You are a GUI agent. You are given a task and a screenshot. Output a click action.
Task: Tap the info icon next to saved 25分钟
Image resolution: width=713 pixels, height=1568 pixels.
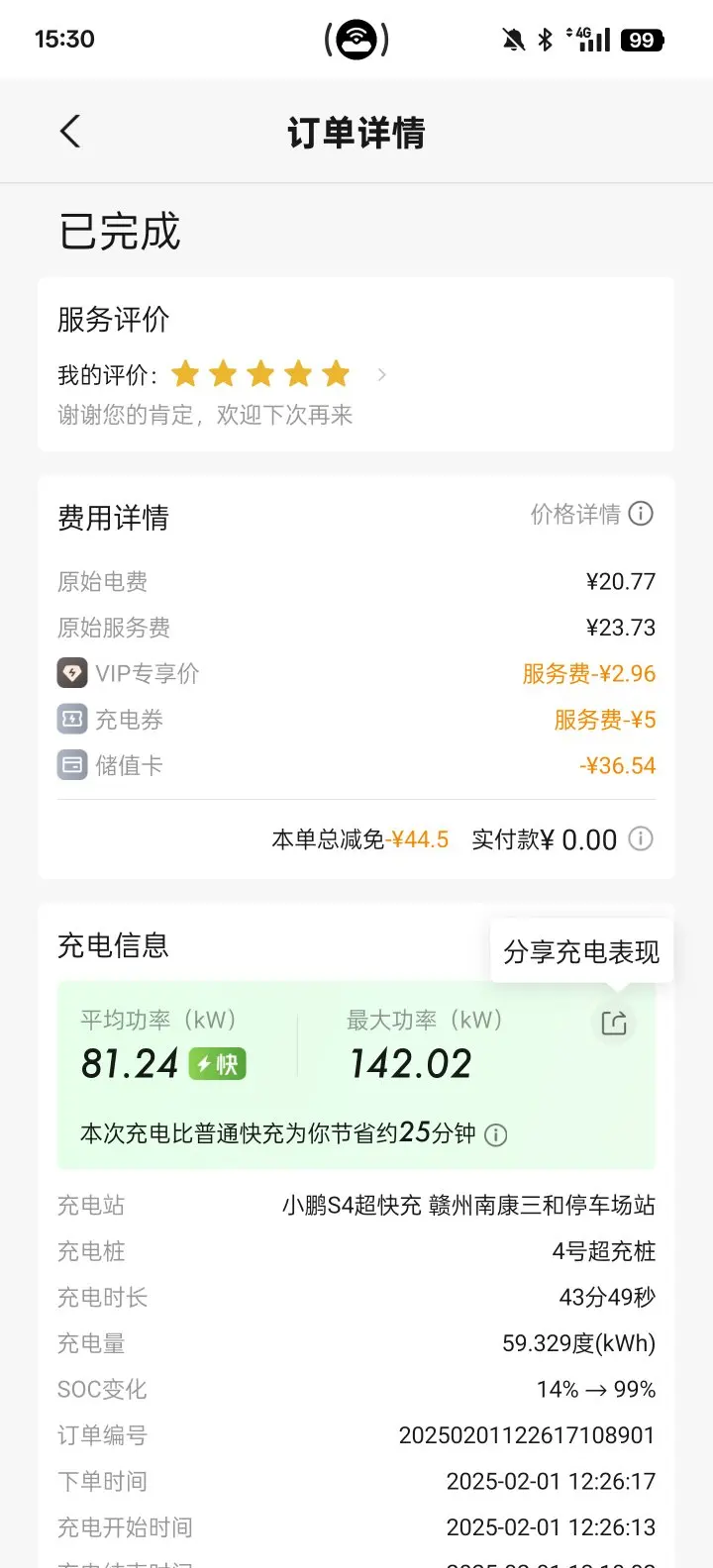click(x=496, y=1134)
